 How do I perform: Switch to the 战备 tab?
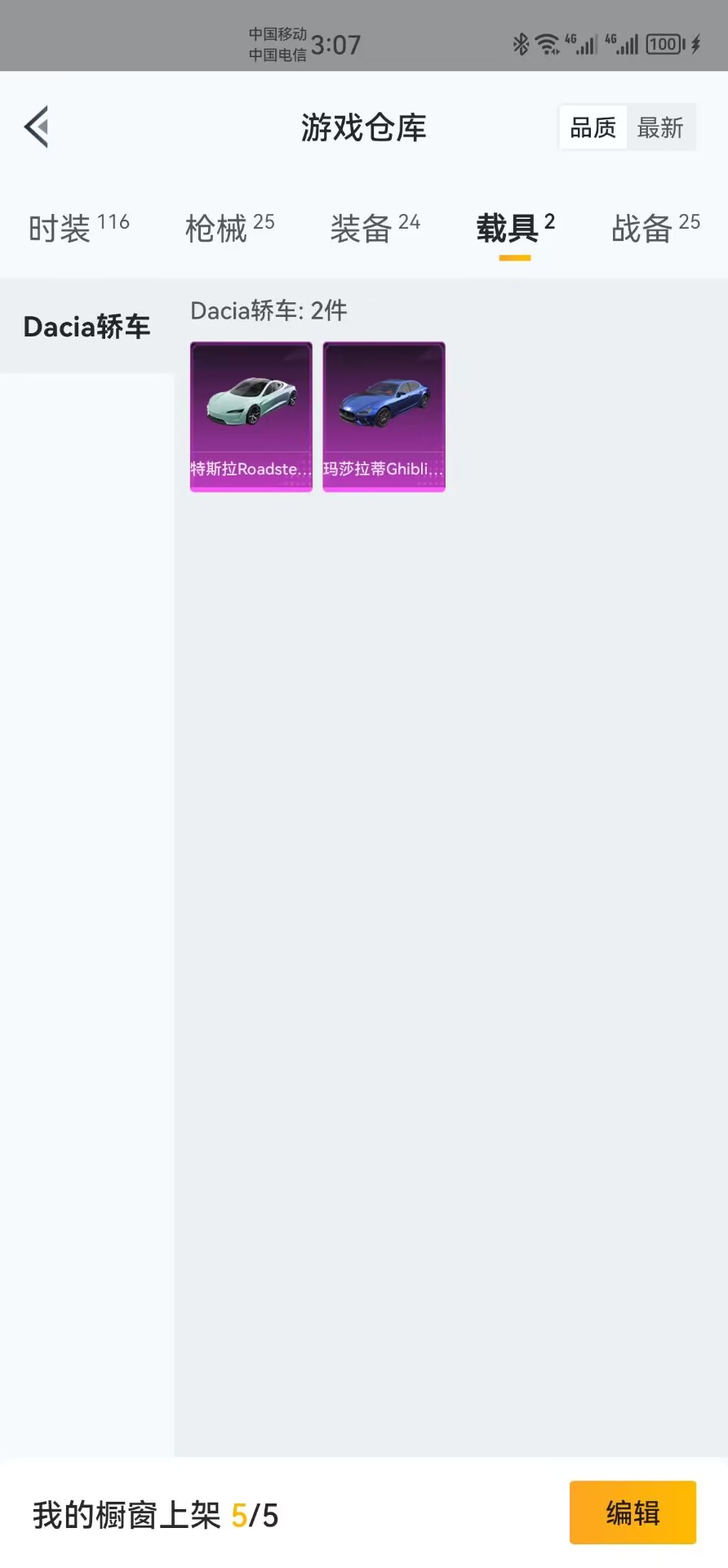tap(655, 228)
